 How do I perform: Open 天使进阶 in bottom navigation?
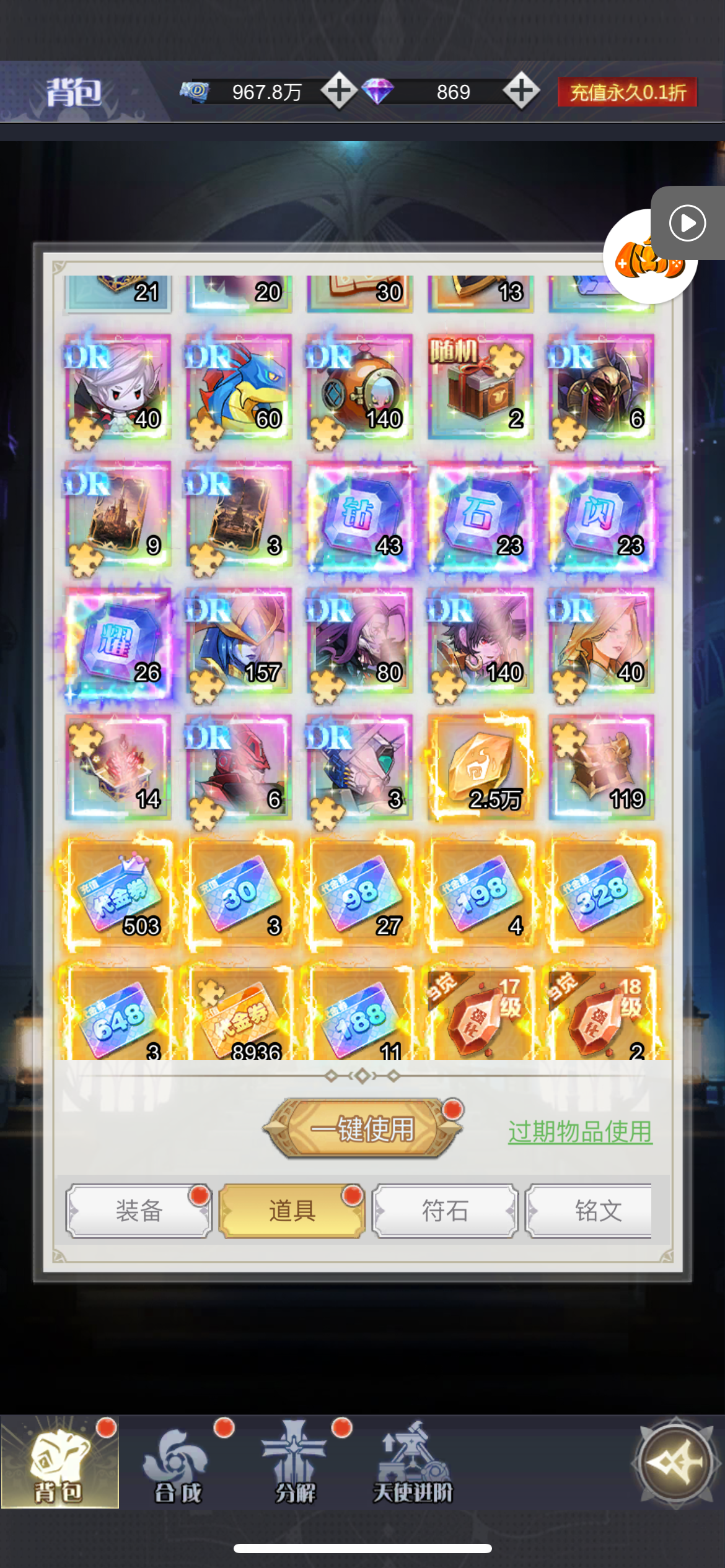(x=413, y=1464)
